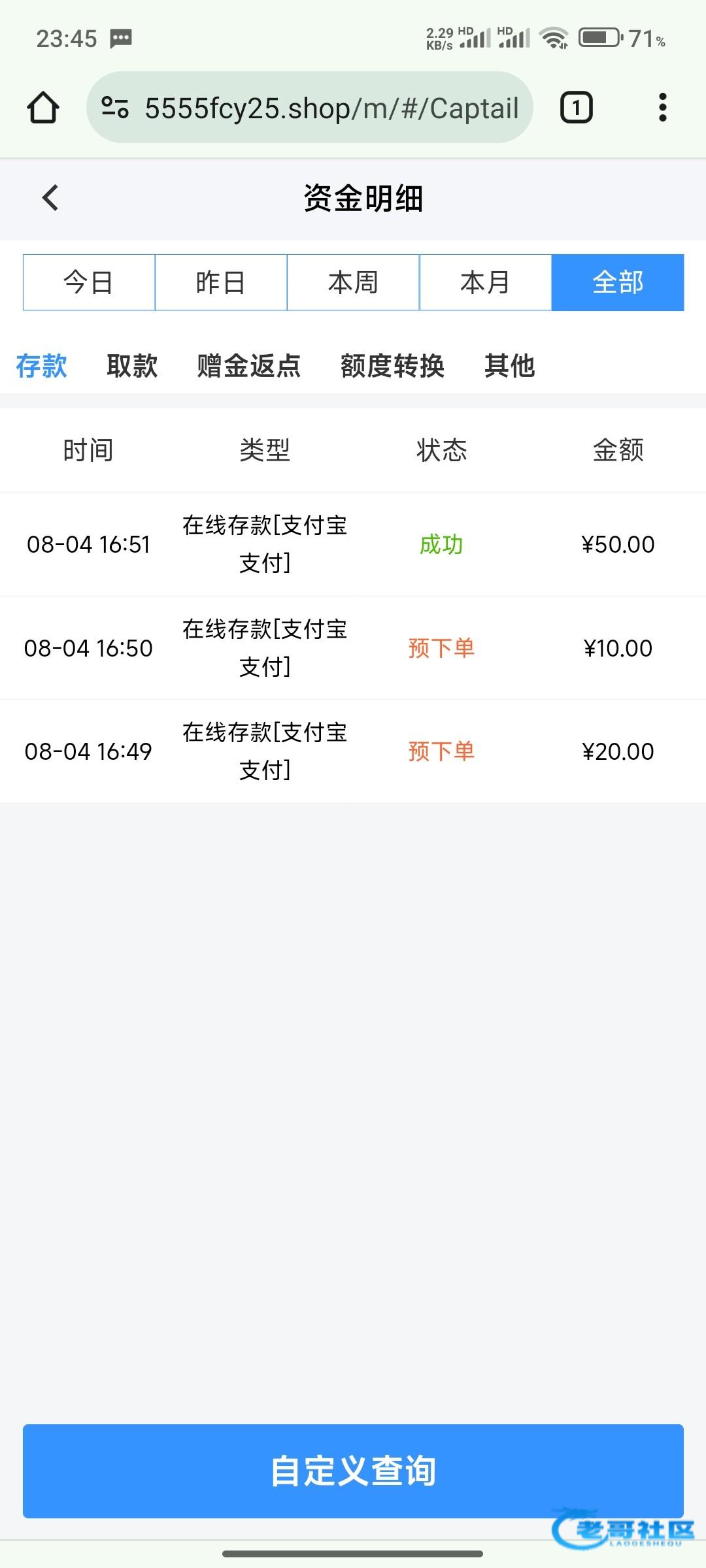Screen dimensions: 706x1568
Task: Switch to the 存款 tab
Action: point(42,366)
